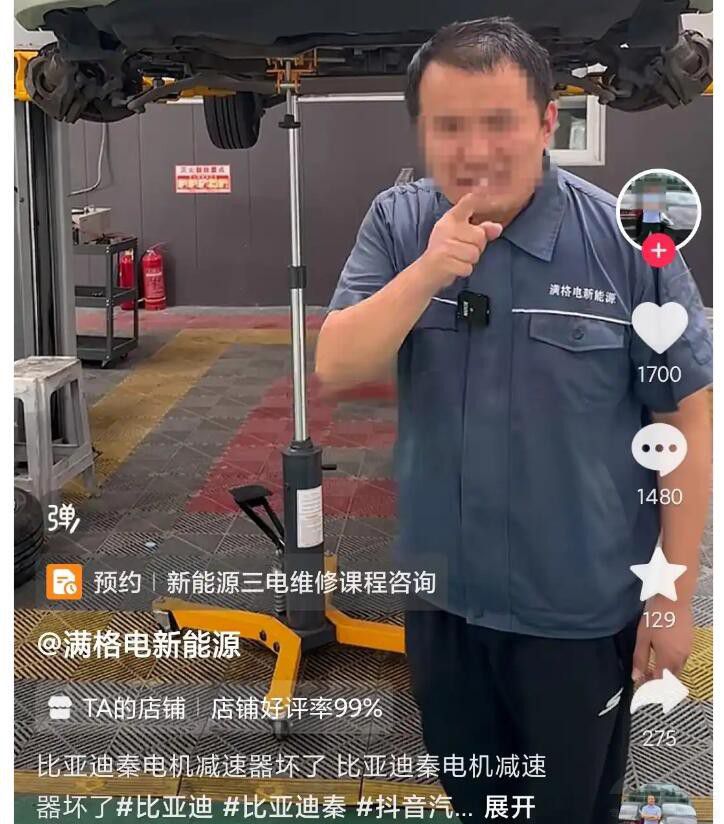Share this video
The width and height of the screenshot is (724, 824).
659,693
